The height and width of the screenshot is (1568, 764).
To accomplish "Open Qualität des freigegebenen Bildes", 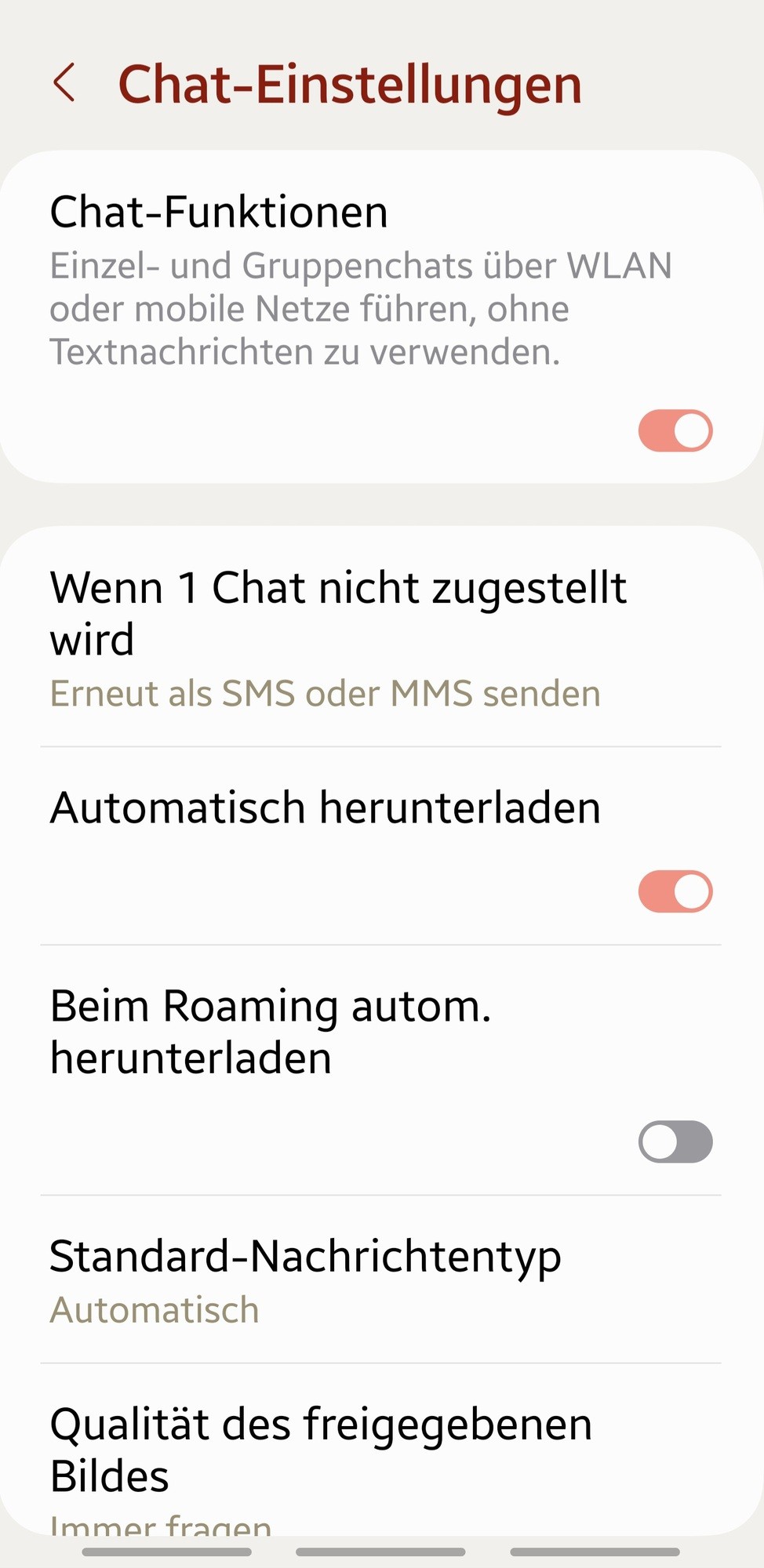I will pos(322,1450).
